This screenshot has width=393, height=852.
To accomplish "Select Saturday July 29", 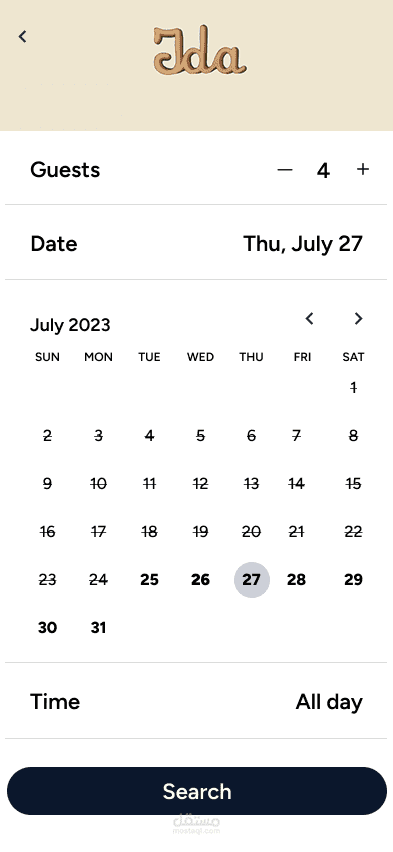I will 353,580.
